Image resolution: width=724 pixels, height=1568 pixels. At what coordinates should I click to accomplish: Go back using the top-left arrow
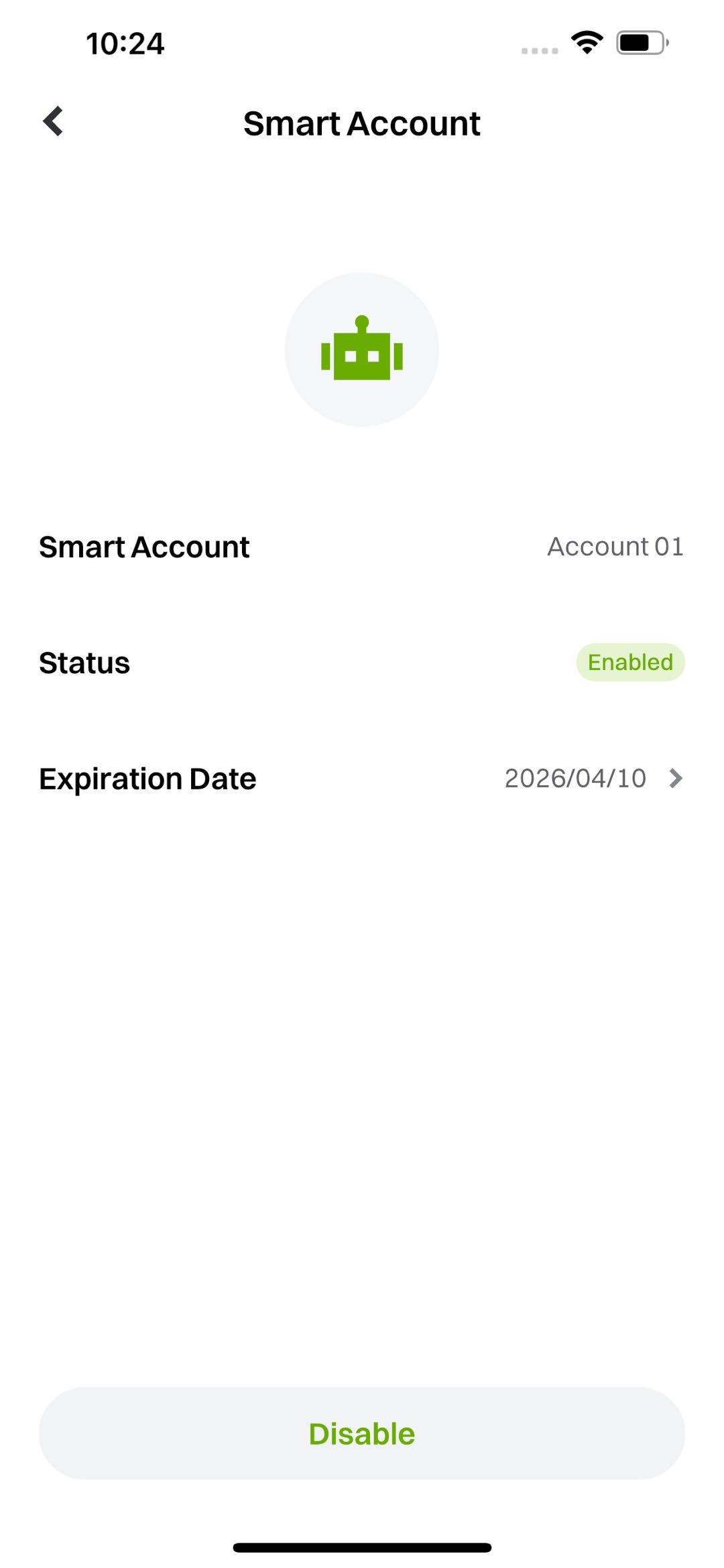[x=53, y=122]
